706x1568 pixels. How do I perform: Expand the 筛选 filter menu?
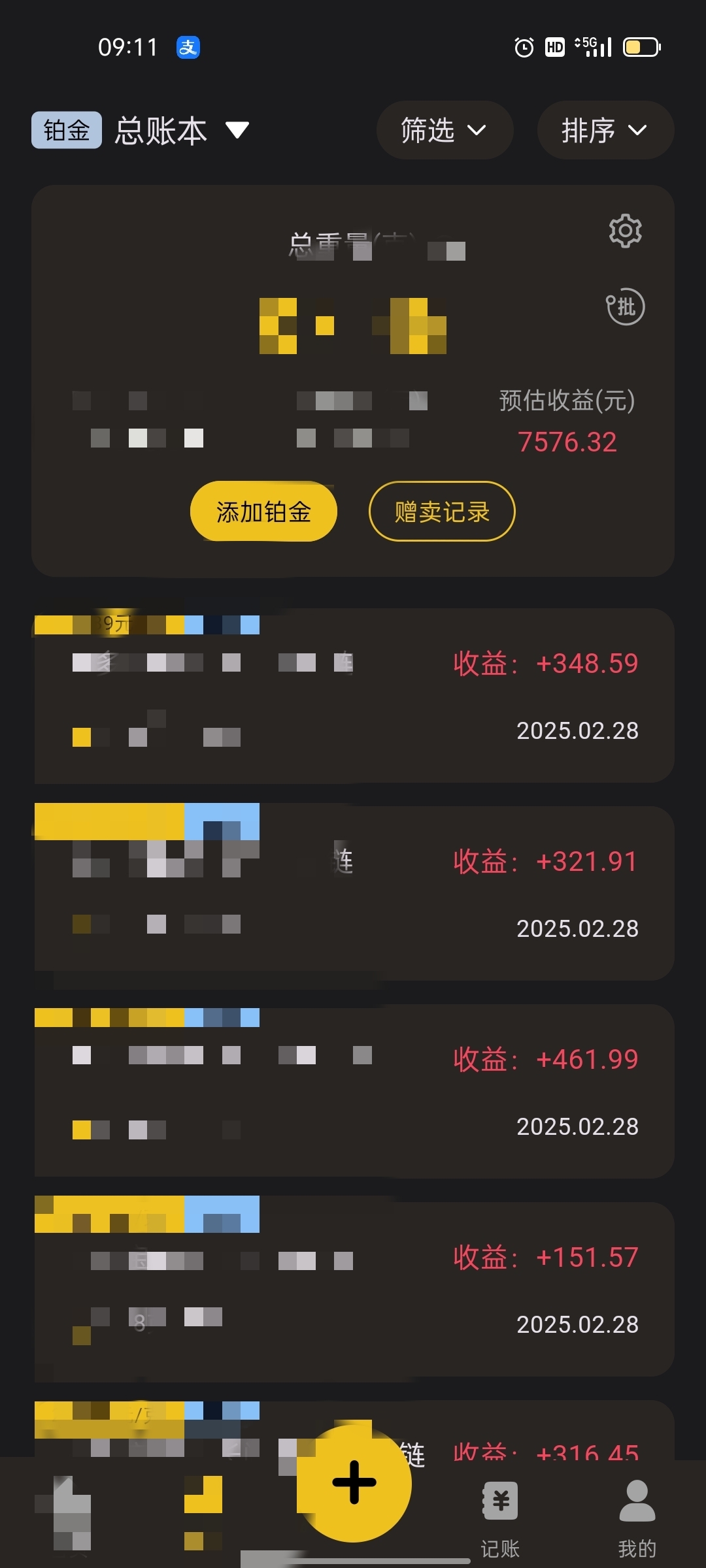[x=445, y=130]
